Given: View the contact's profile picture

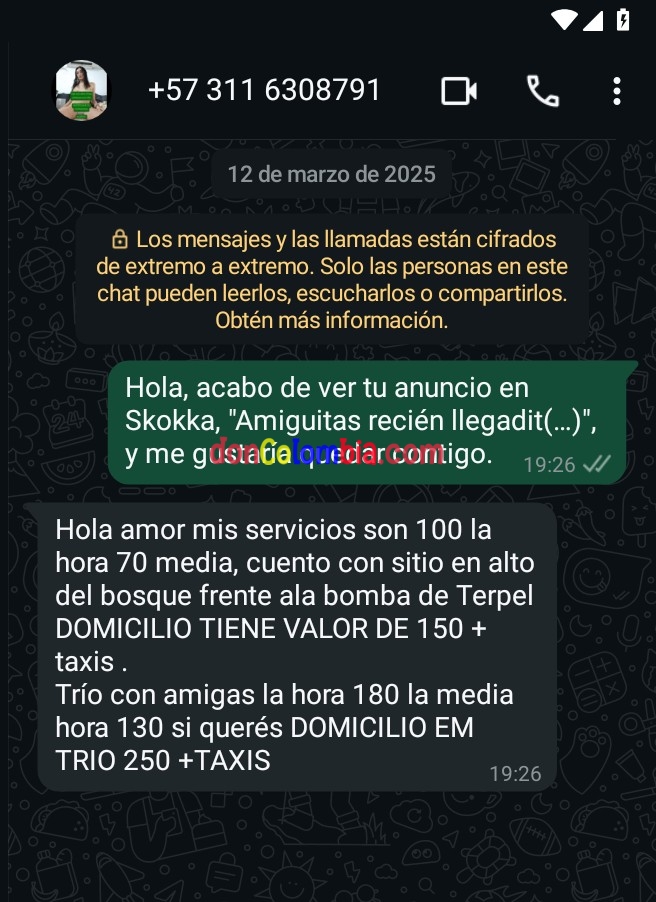Looking at the screenshot, I should (x=82, y=91).
